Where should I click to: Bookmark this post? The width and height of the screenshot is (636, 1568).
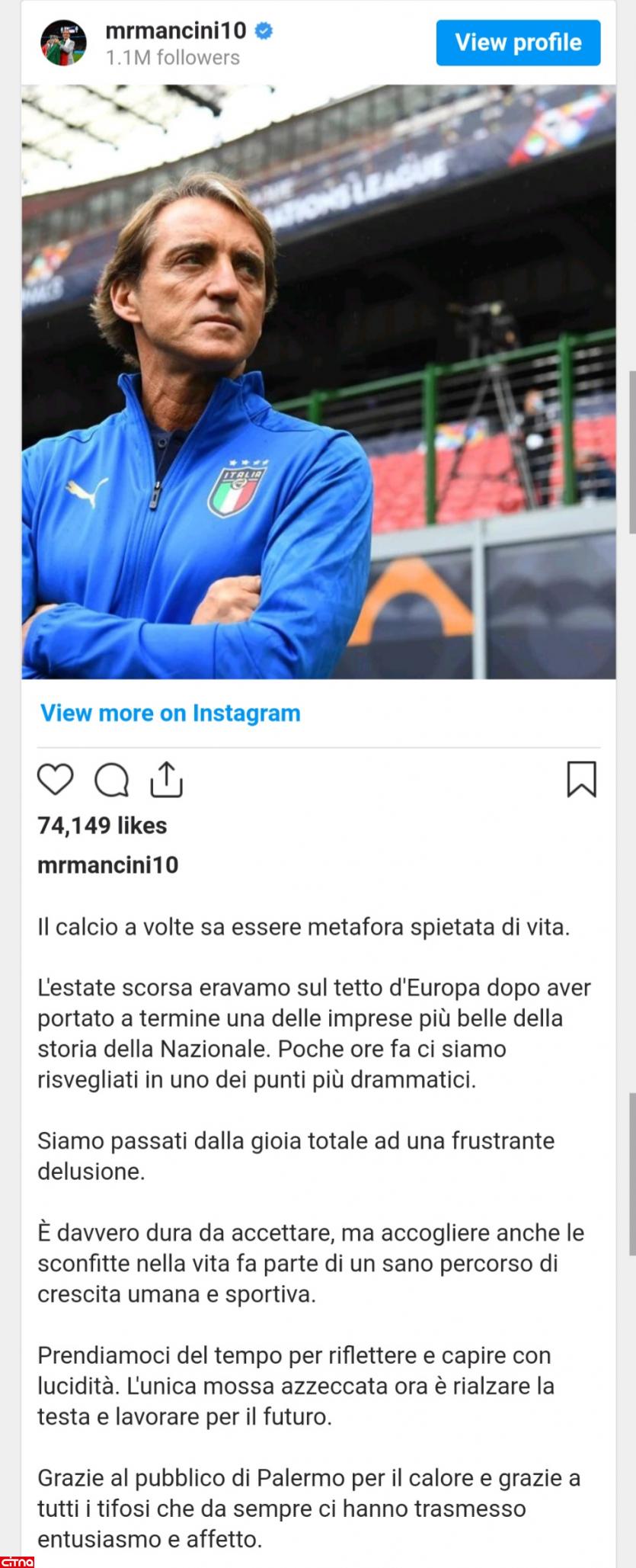coord(581,779)
